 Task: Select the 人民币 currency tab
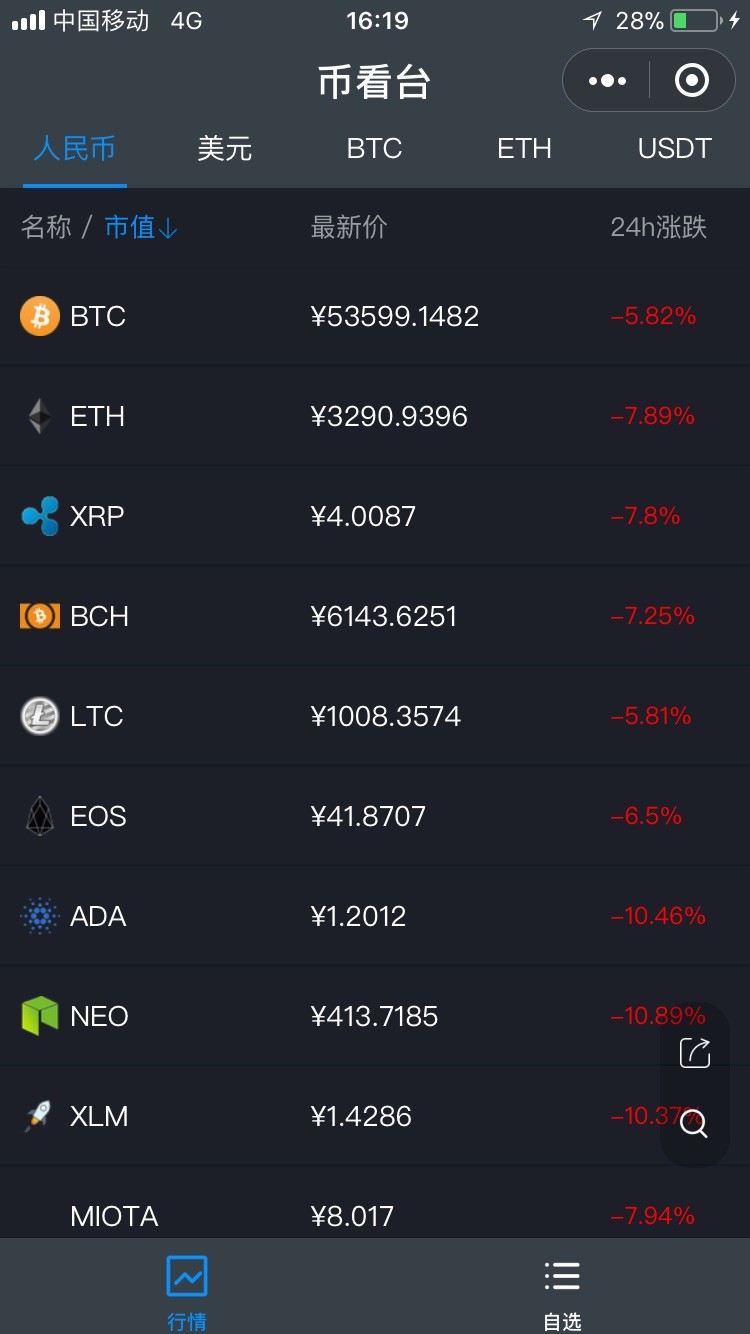(75, 149)
